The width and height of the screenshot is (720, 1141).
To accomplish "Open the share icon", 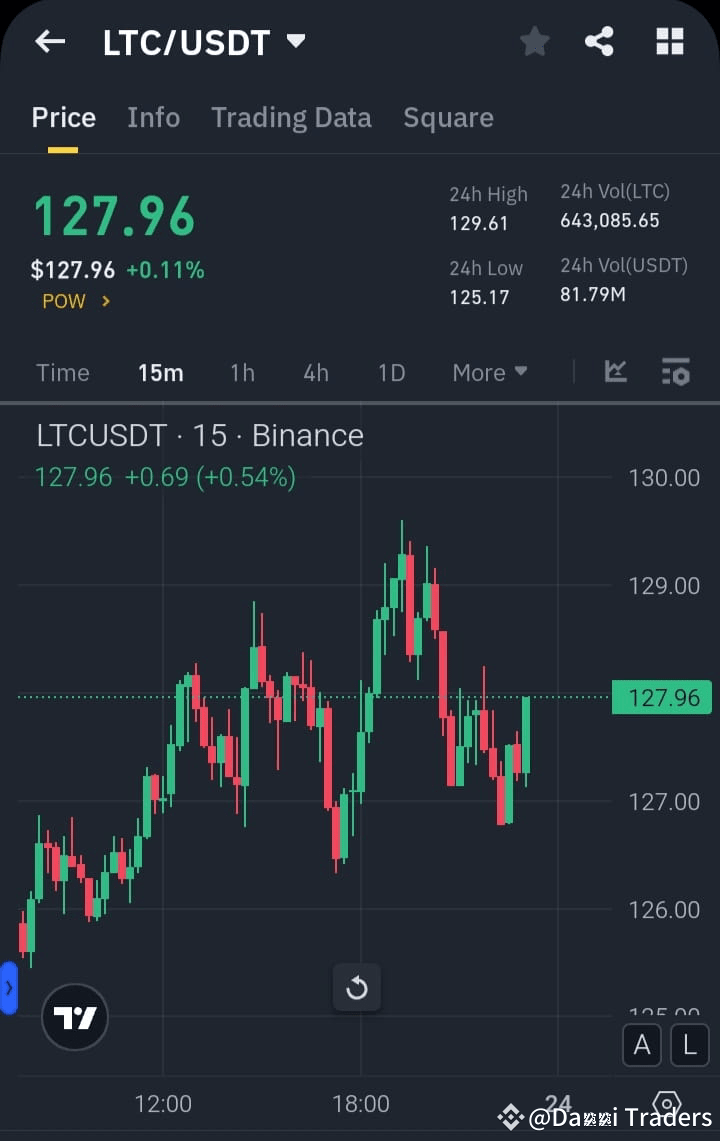I will (599, 41).
